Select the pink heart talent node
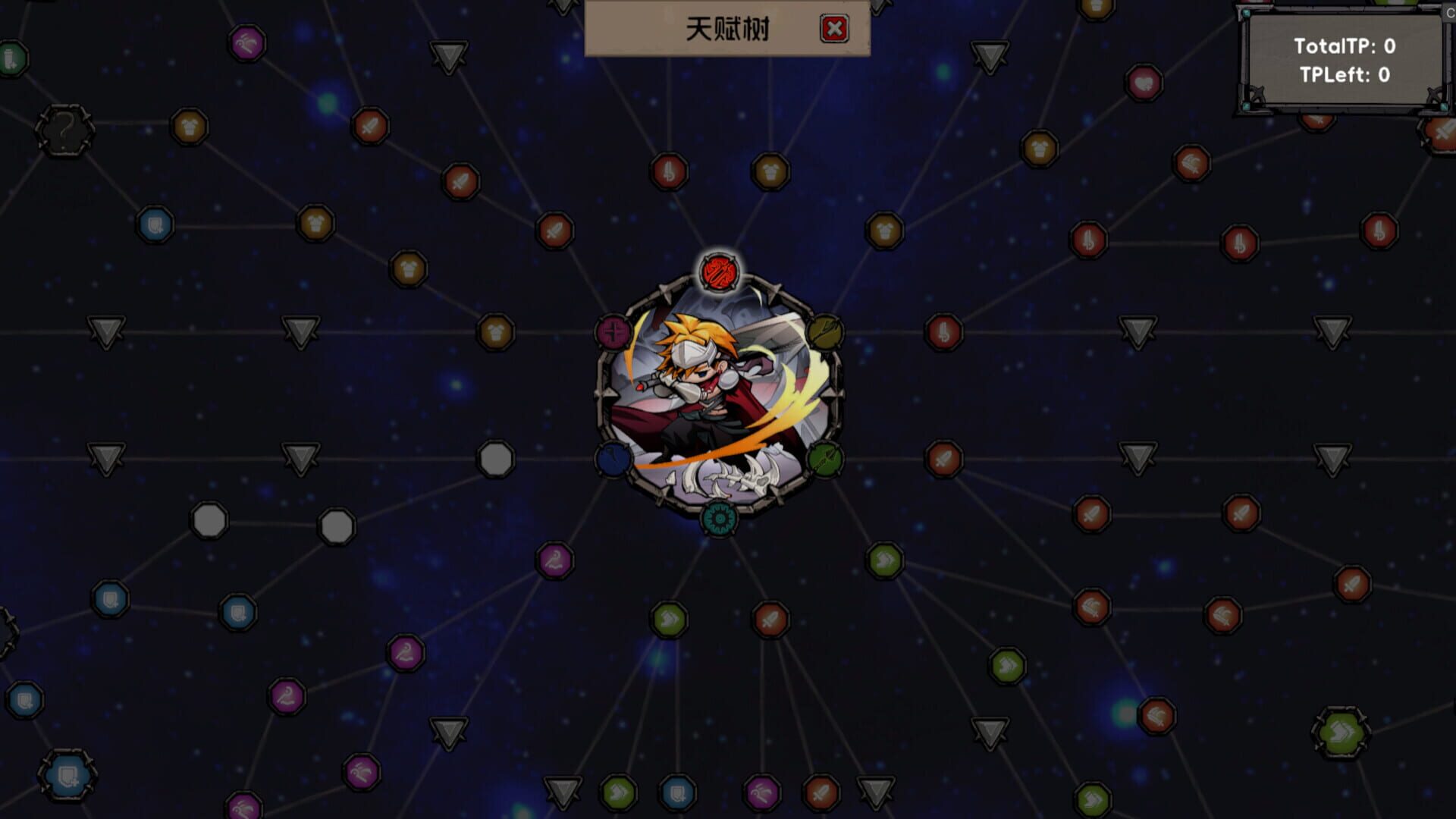 tap(1144, 83)
